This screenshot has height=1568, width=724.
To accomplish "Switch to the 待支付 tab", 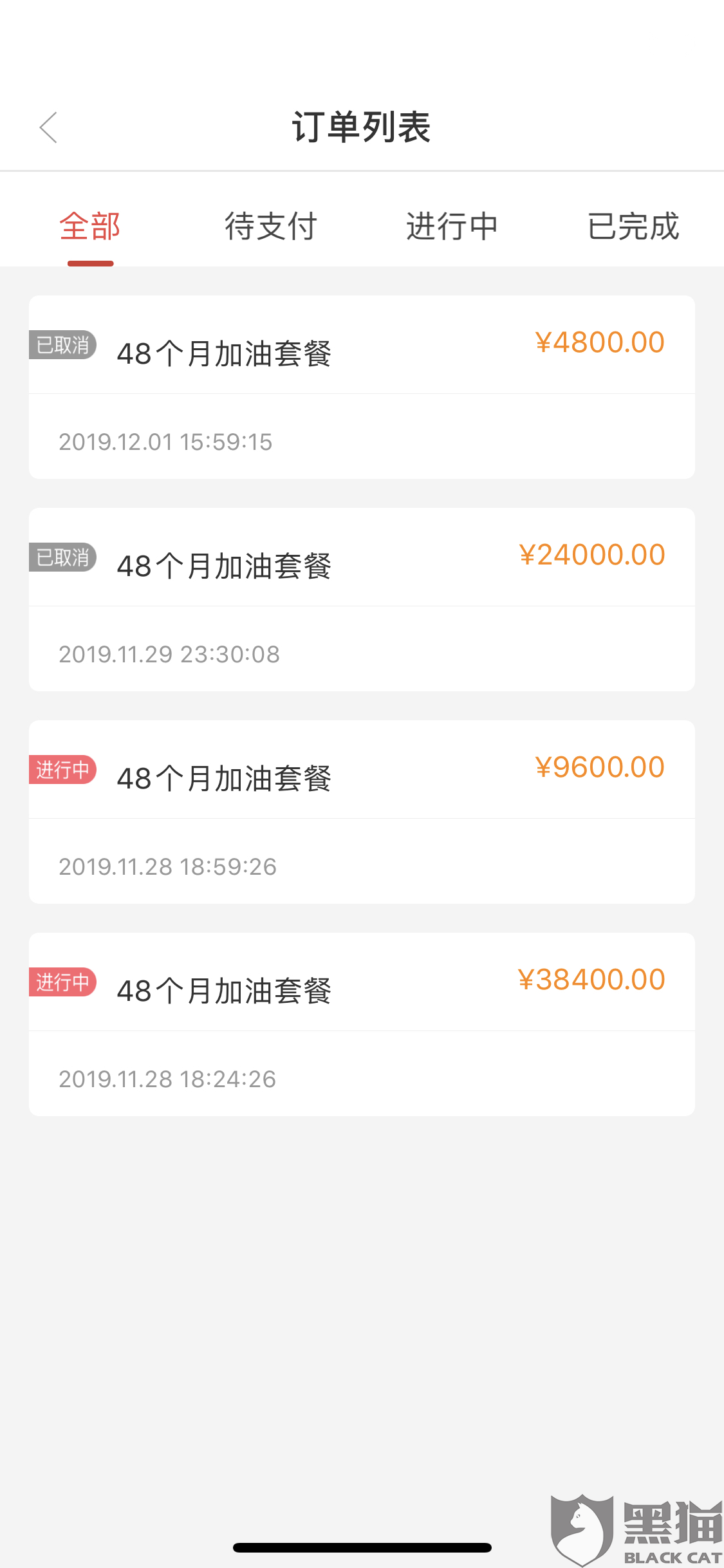I will [x=270, y=227].
